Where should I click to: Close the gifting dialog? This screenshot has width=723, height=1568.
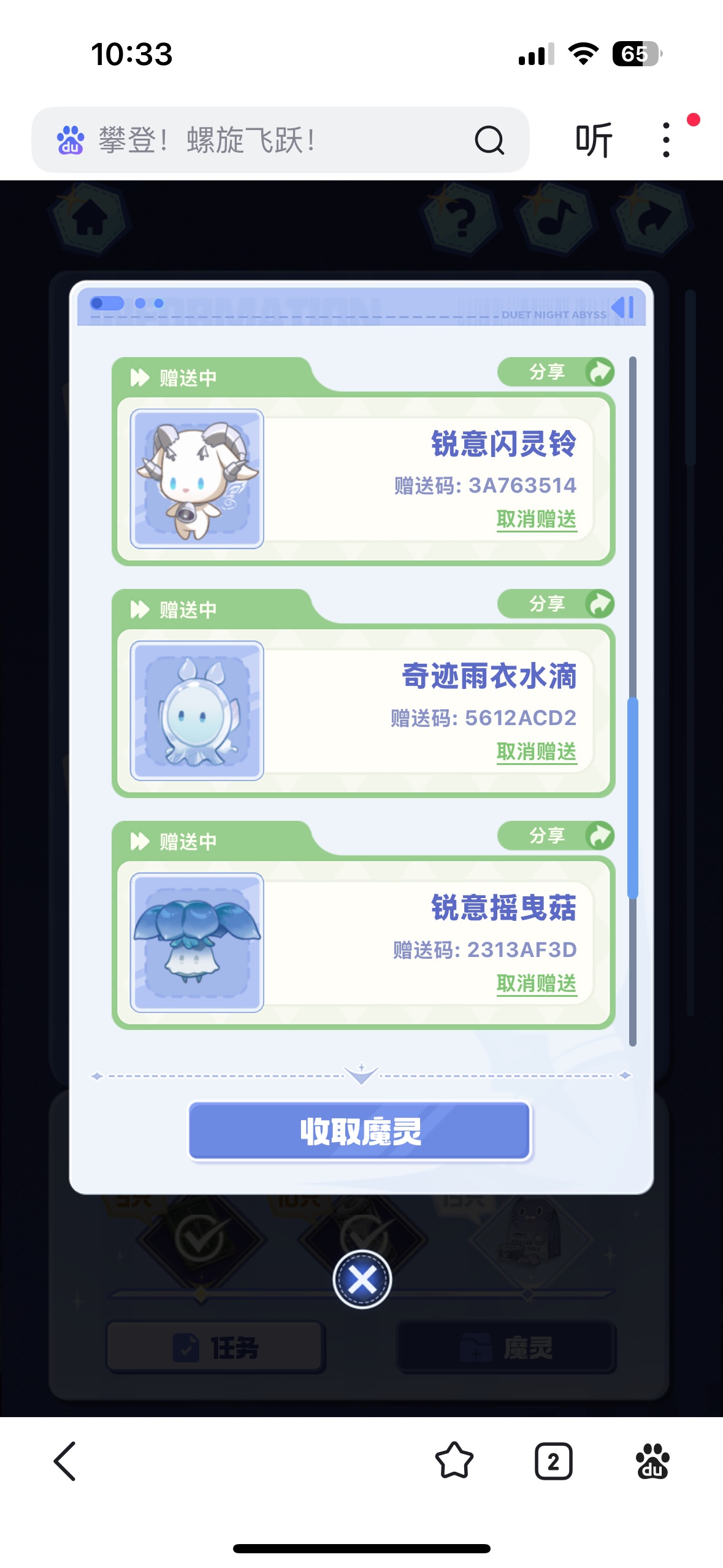tap(362, 1280)
